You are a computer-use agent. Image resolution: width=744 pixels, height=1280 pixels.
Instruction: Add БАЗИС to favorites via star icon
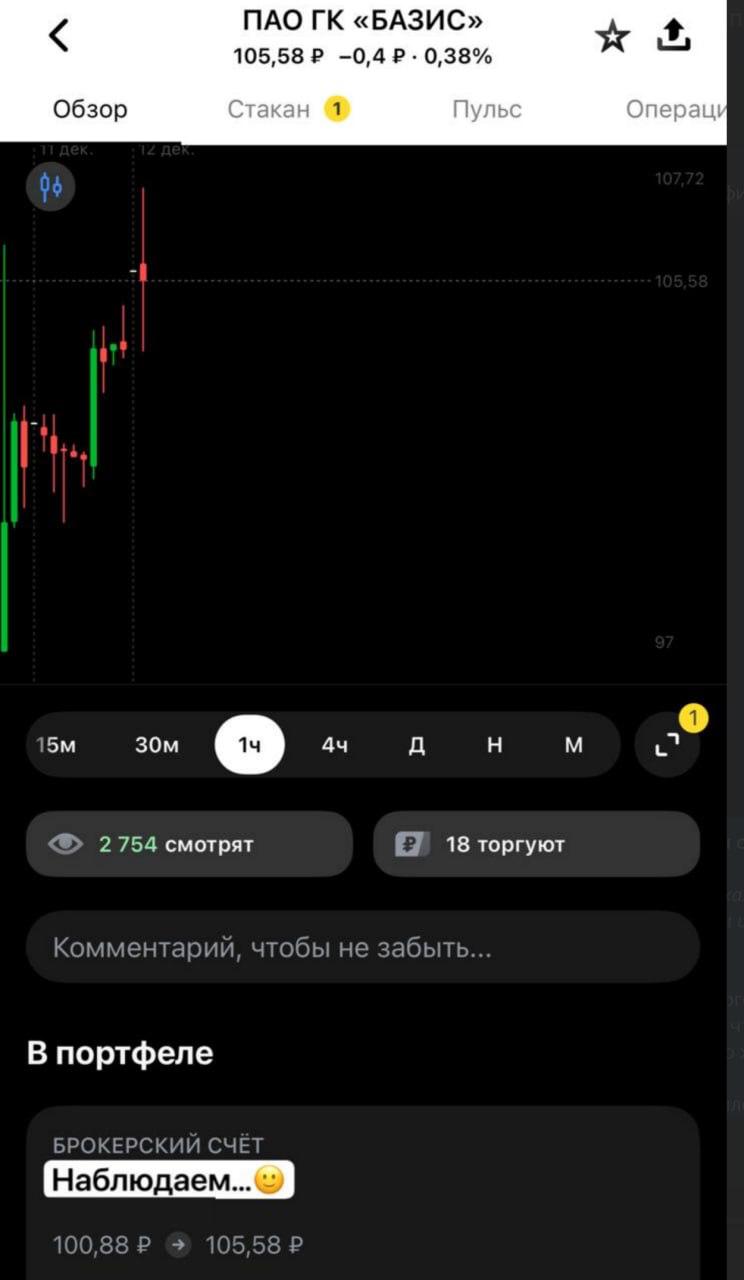[612, 34]
